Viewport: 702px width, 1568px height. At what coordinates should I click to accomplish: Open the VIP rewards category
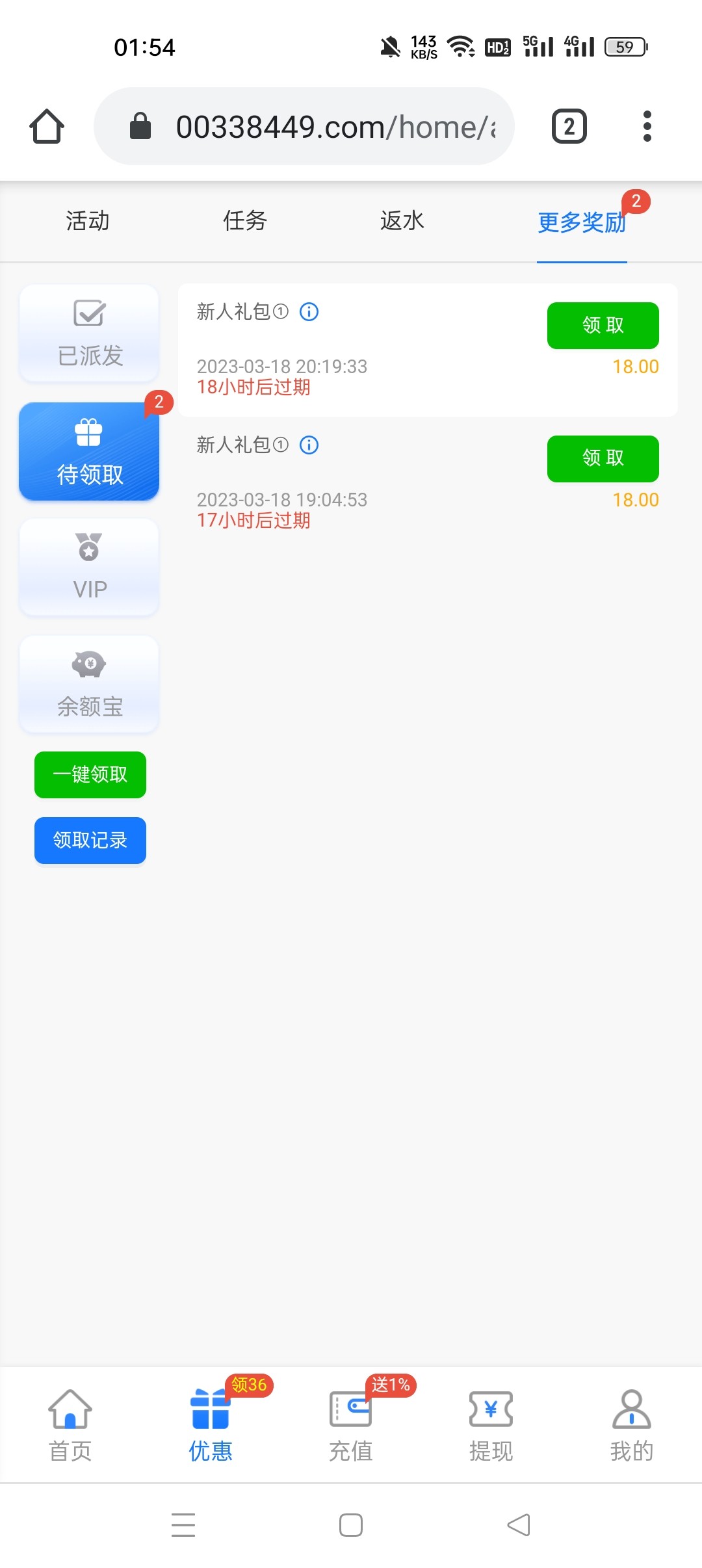tap(90, 567)
